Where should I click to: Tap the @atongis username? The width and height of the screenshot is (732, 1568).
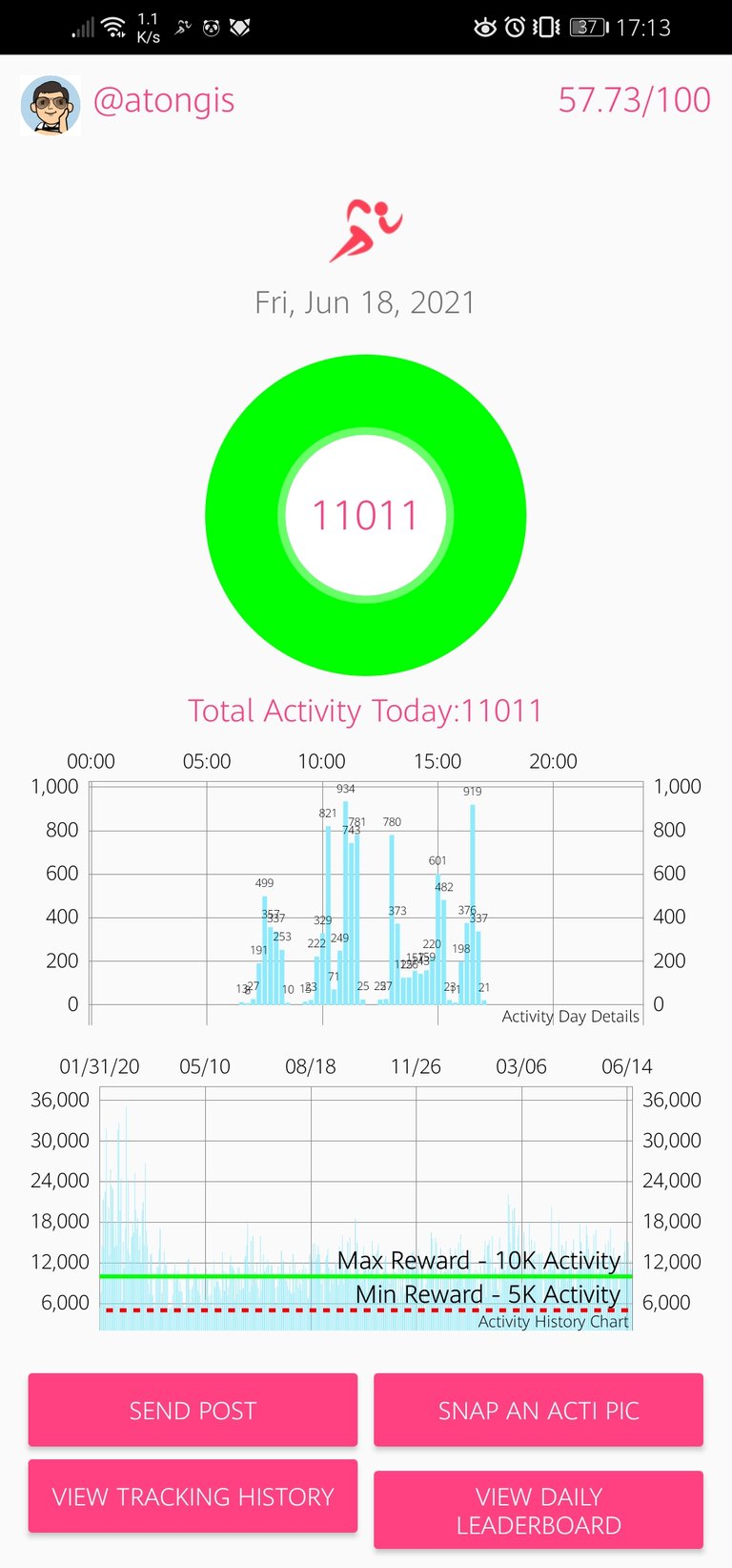(164, 100)
